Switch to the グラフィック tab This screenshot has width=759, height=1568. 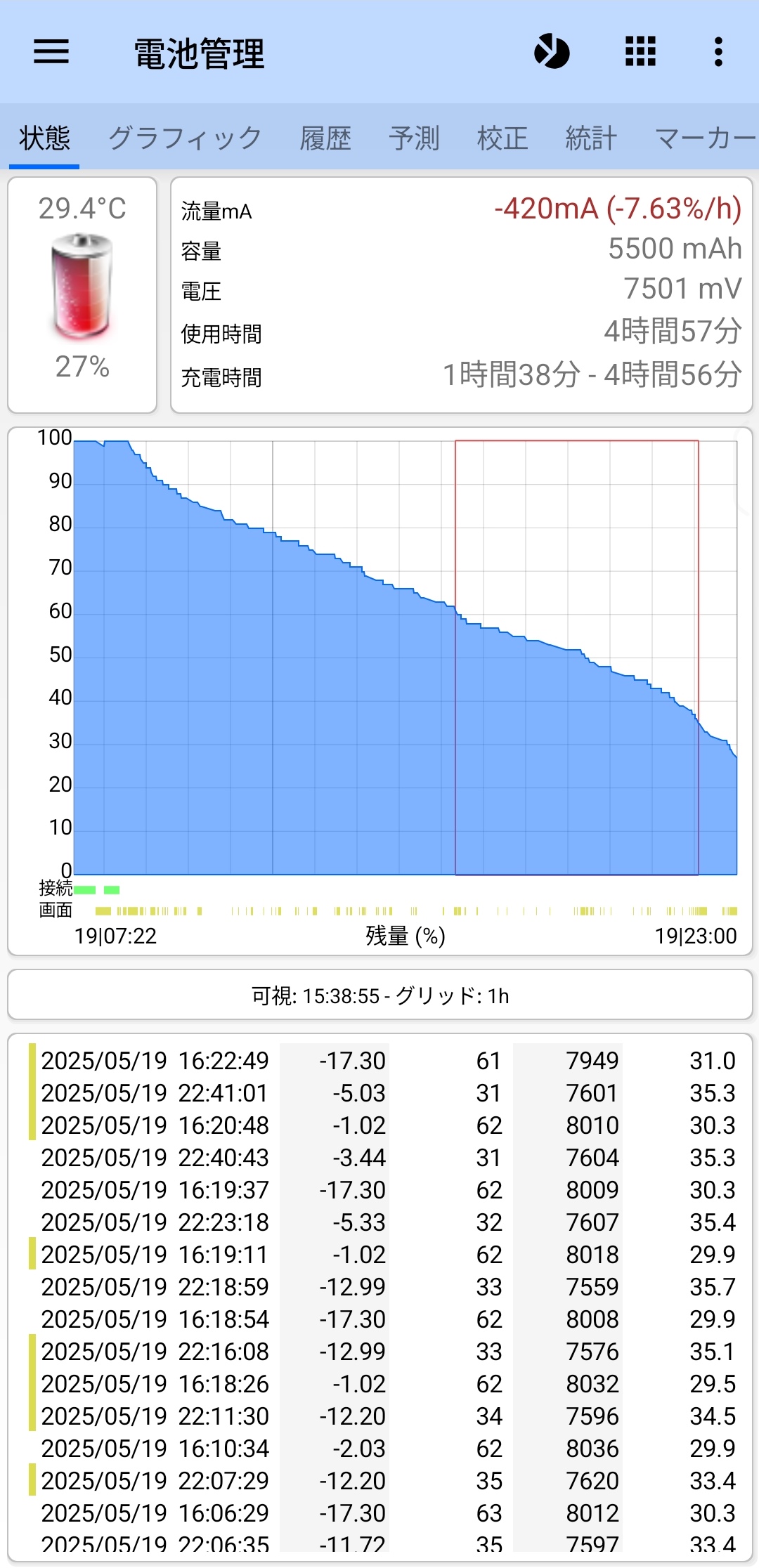(x=185, y=138)
